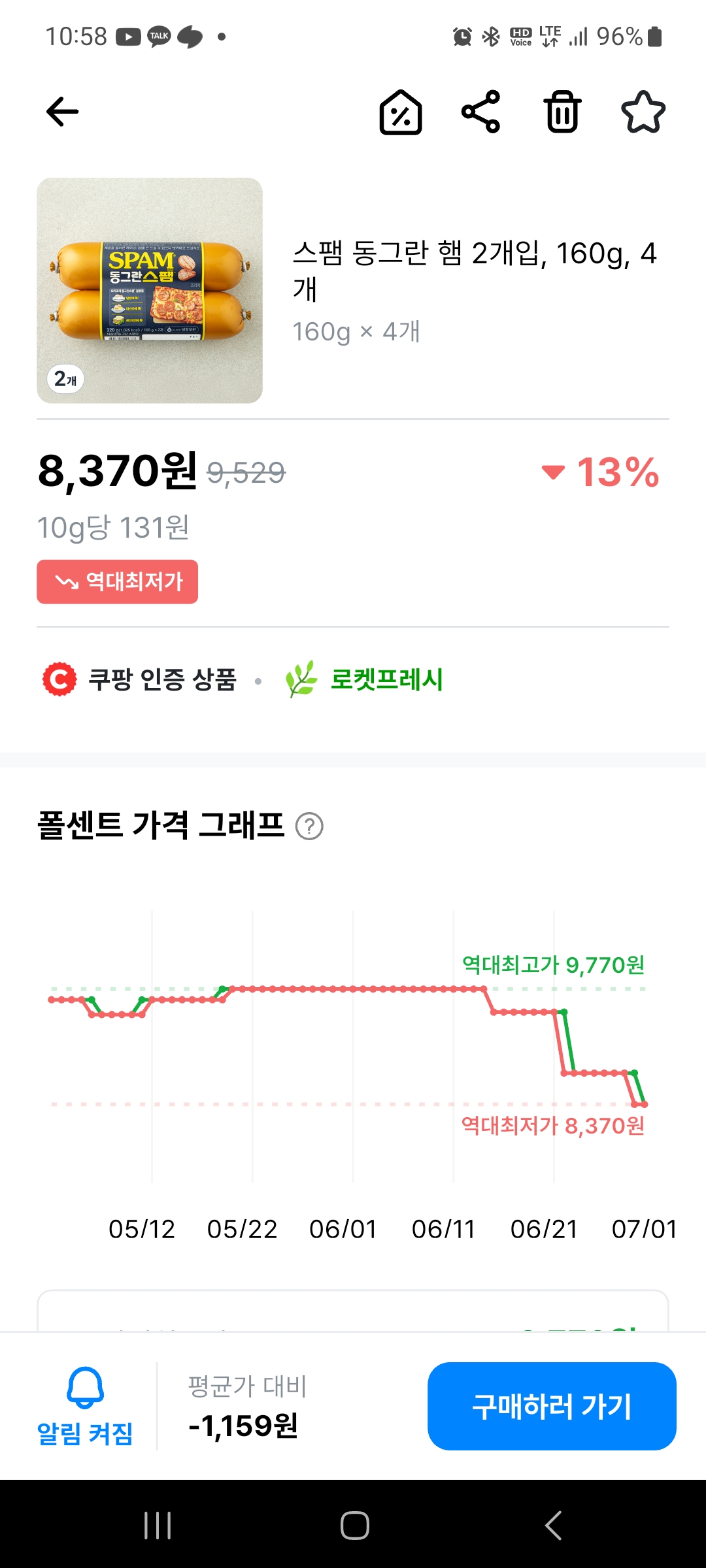Delete this product with the trash icon
The width and height of the screenshot is (706, 1568).
[562, 112]
